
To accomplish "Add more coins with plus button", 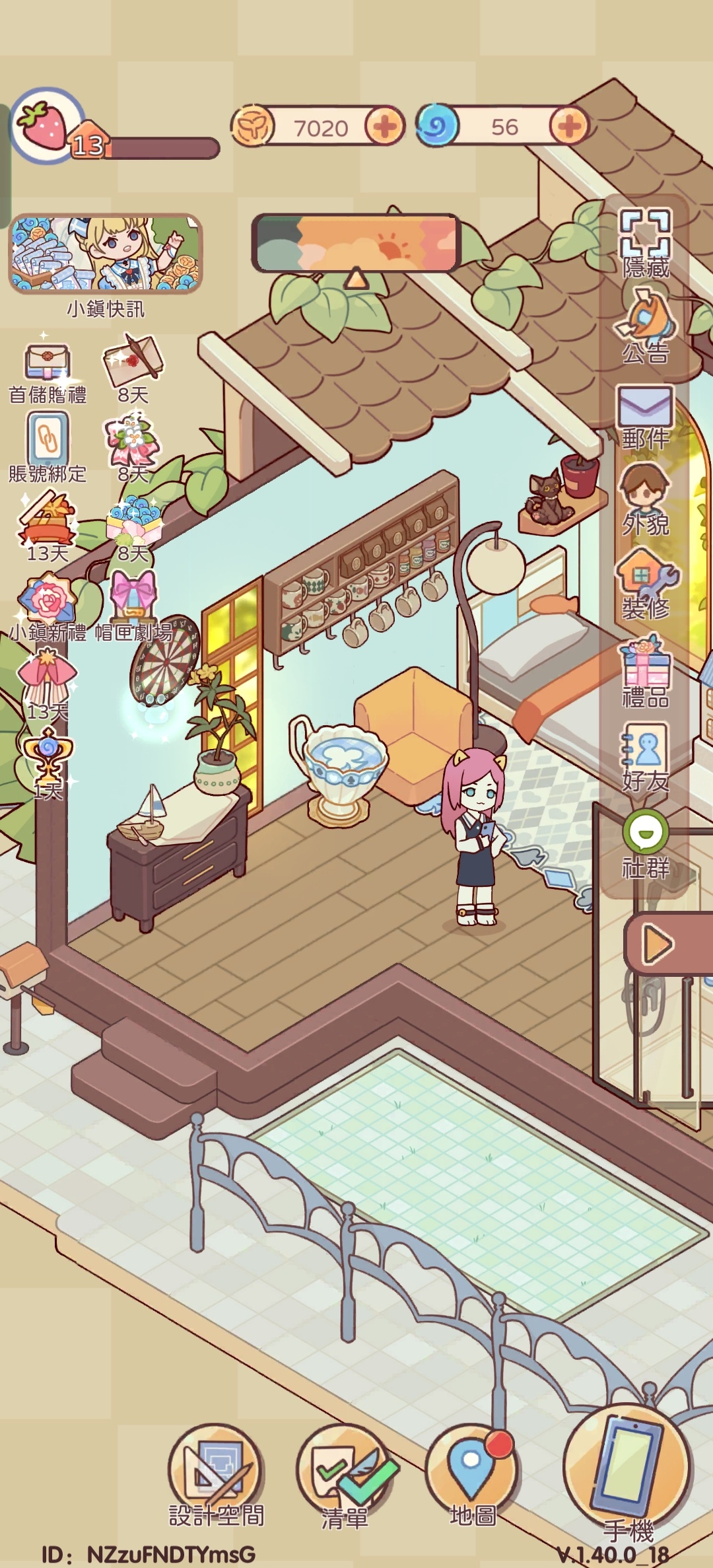I will [x=385, y=125].
